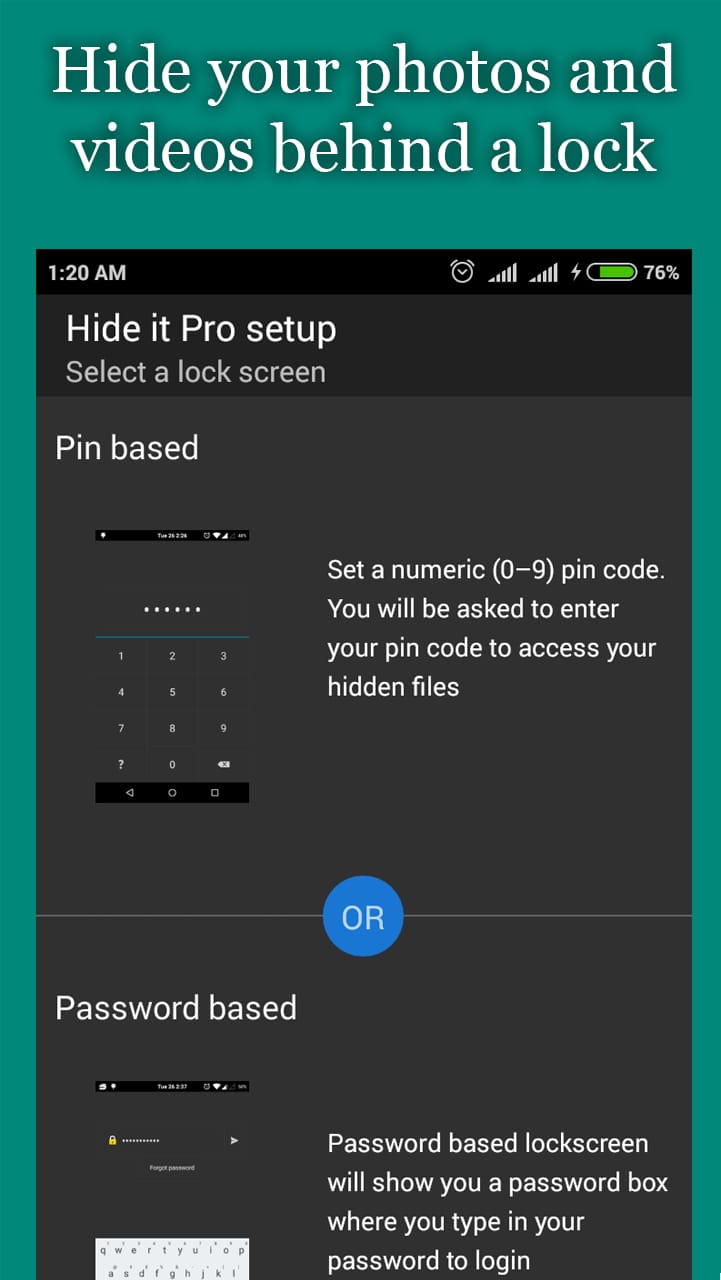Tap the back triangle on pin screen preview
This screenshot has height=1280, width=721.
point(130,792)
